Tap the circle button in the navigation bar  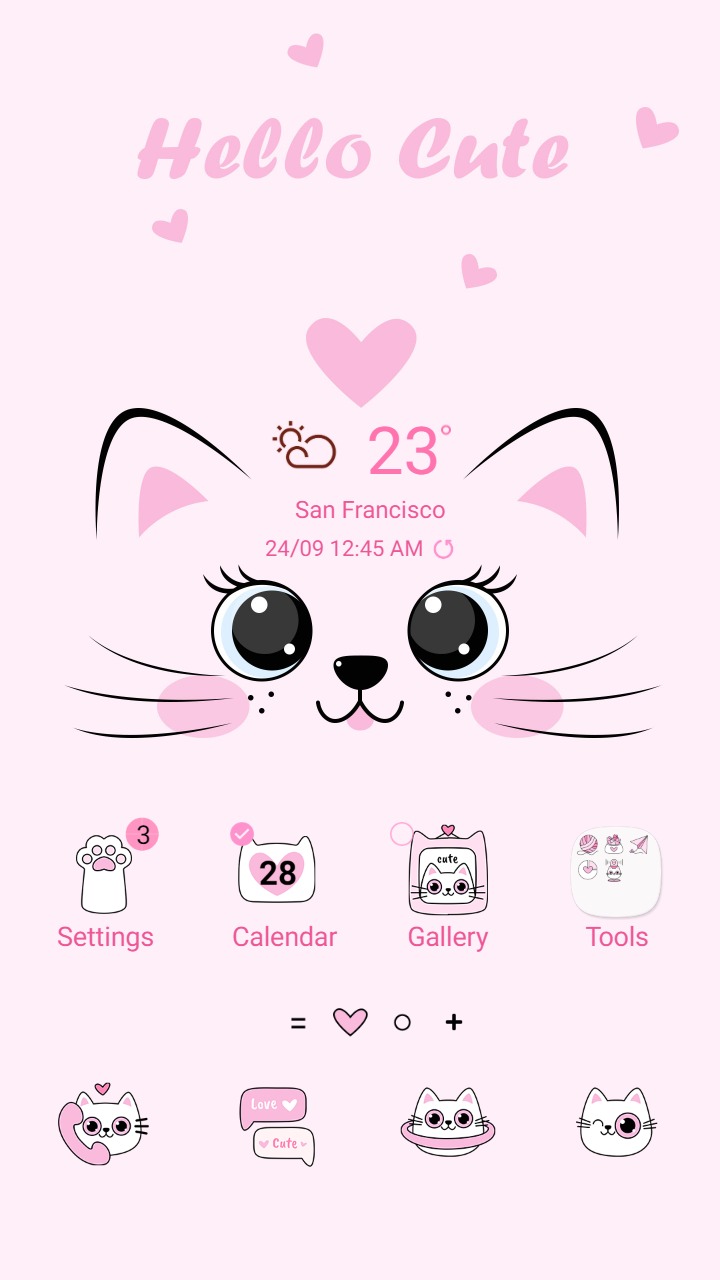point(403,1022)
